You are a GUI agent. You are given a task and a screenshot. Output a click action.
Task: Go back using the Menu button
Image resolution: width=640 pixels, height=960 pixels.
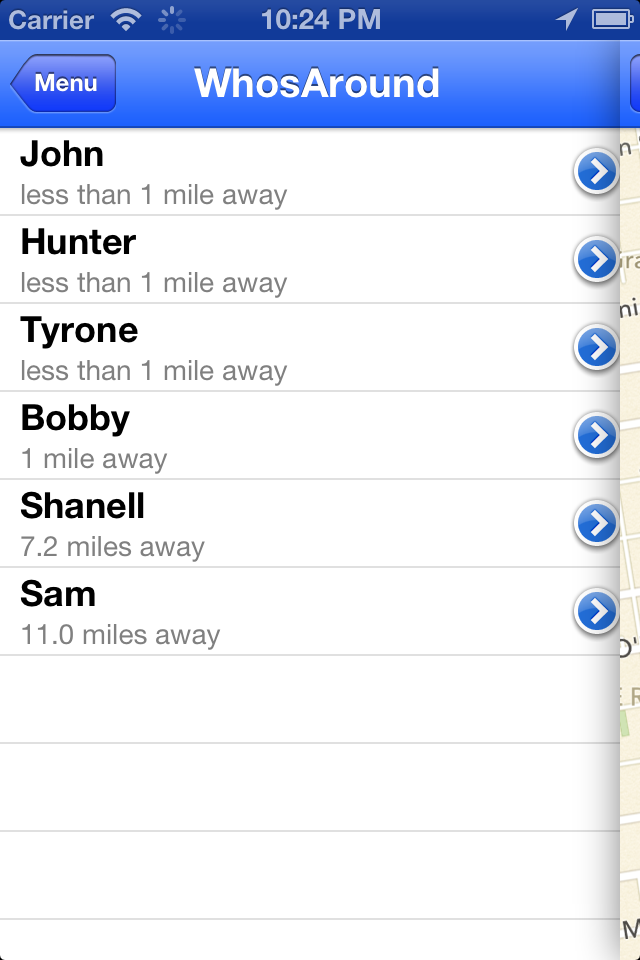pyautogui.click(x=64, y=84)
